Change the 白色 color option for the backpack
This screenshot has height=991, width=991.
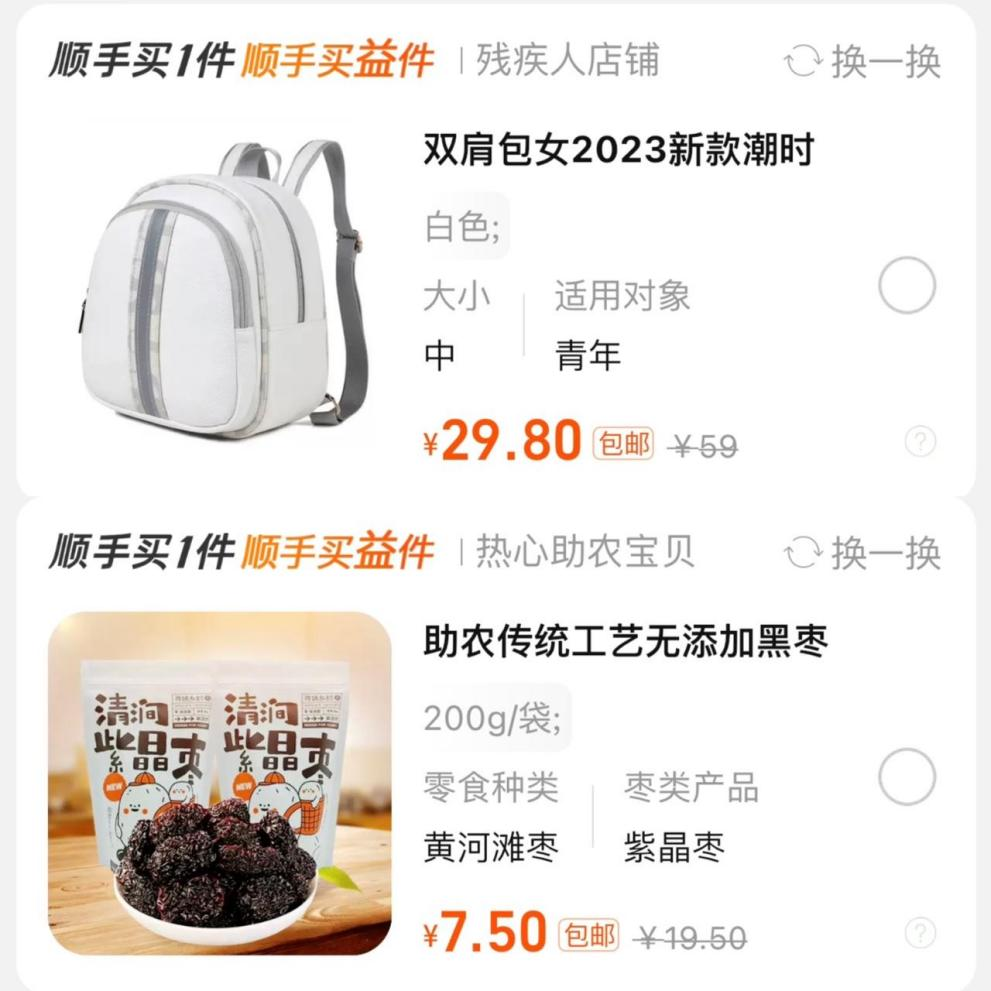pos(466,227)
